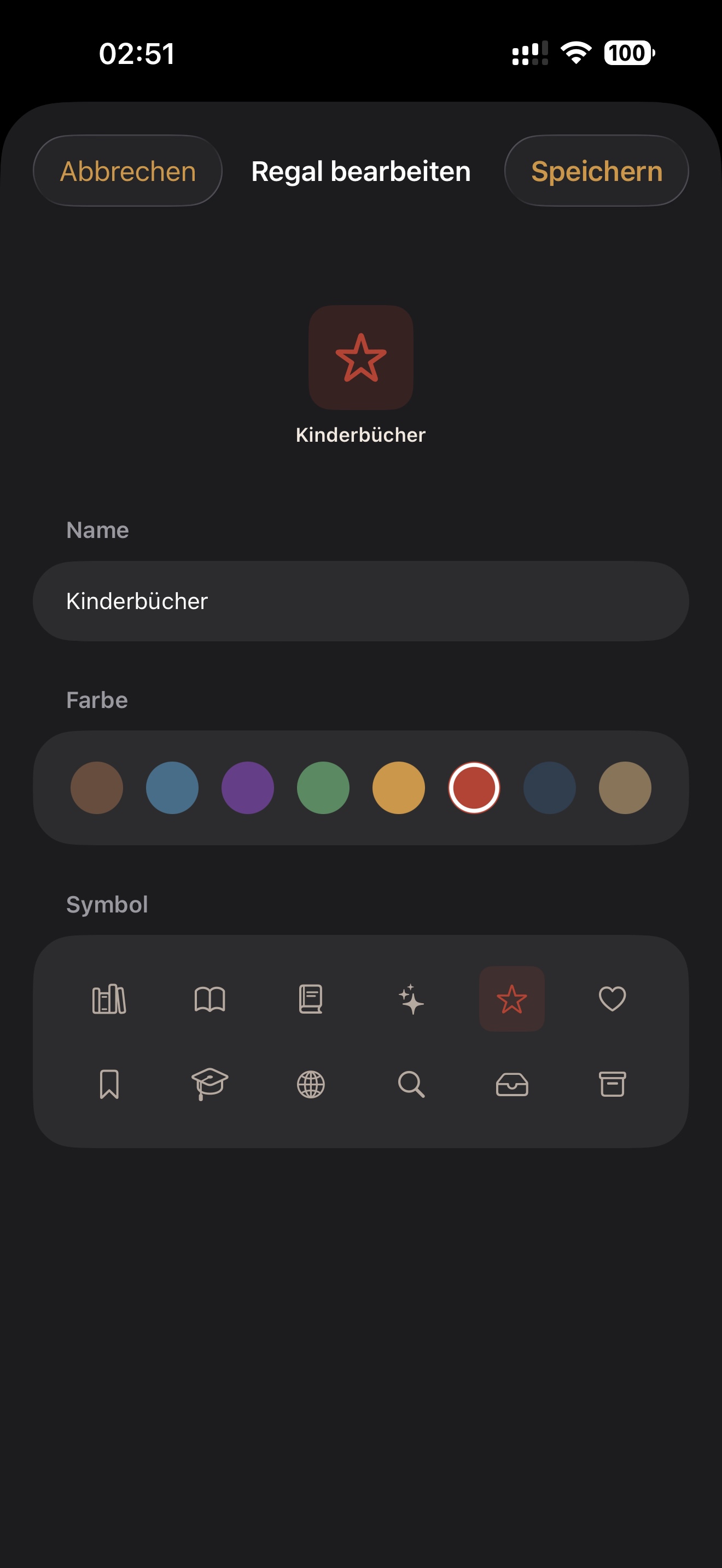Viewport: 722px width, 1568px height.
Task: Select the heart symbol
Action: (613, 999)
